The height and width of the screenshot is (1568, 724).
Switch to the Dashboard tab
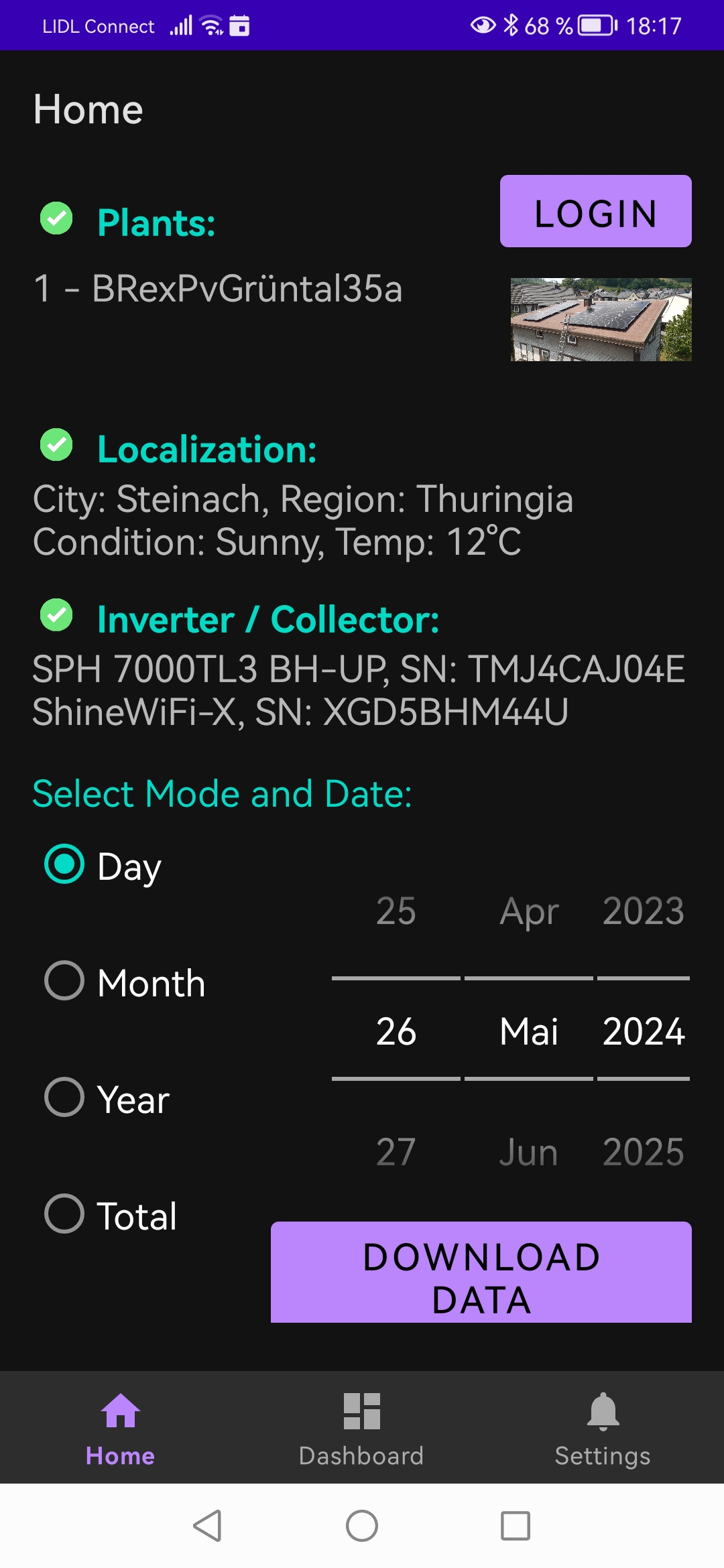[x=361, y=1429]
